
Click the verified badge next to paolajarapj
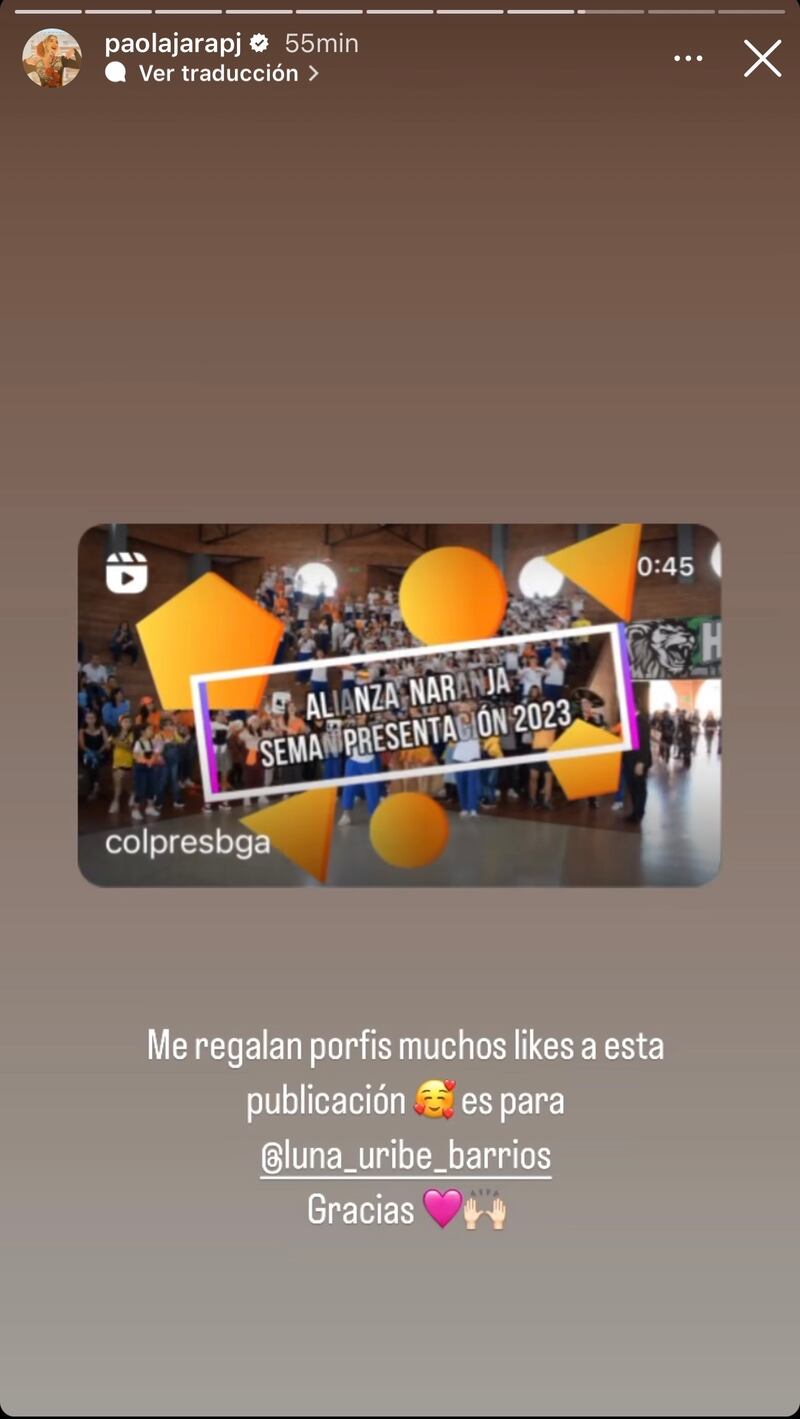(261, 44)
